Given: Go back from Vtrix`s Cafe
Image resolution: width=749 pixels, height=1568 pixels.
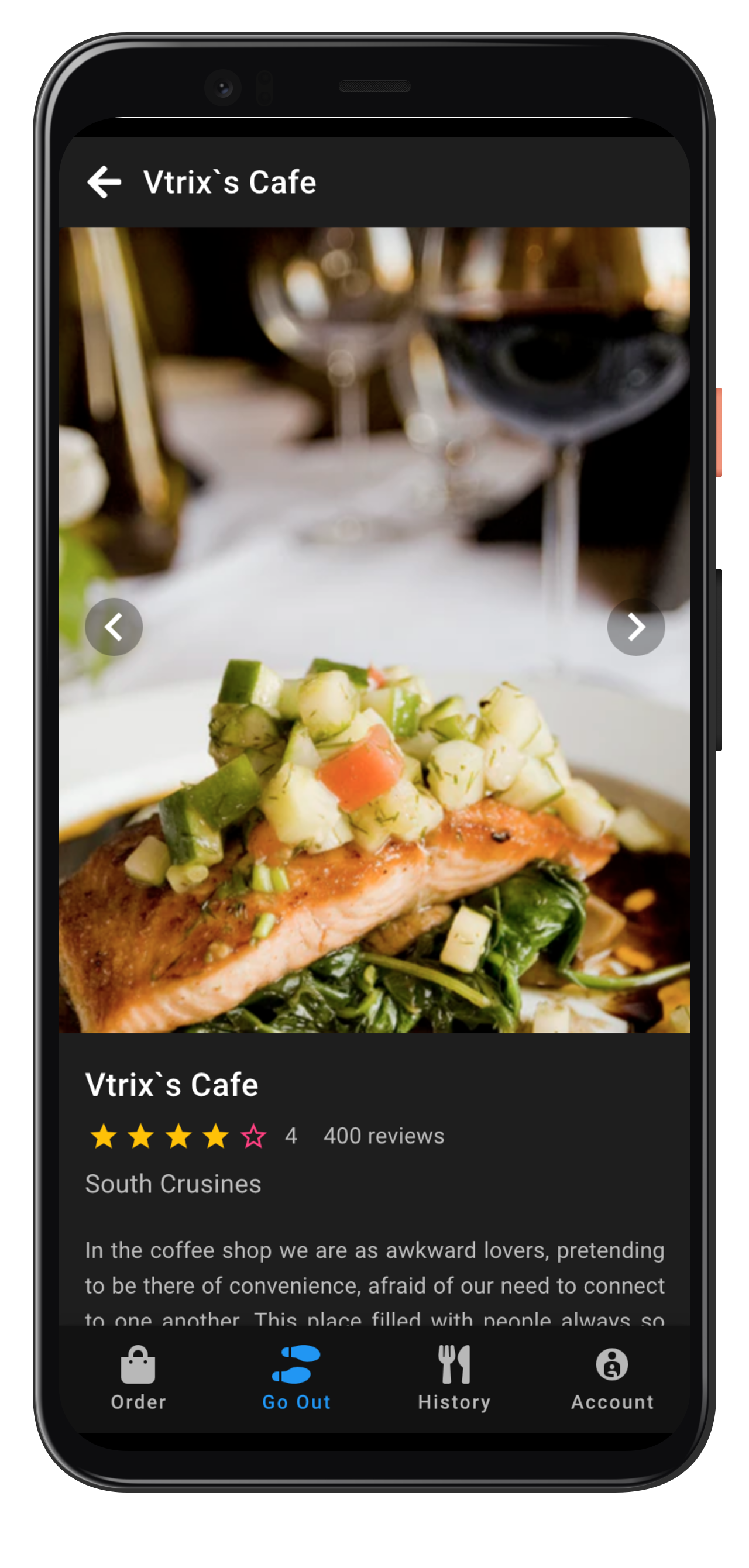Looking at the screenshot, I should (104, 181).
